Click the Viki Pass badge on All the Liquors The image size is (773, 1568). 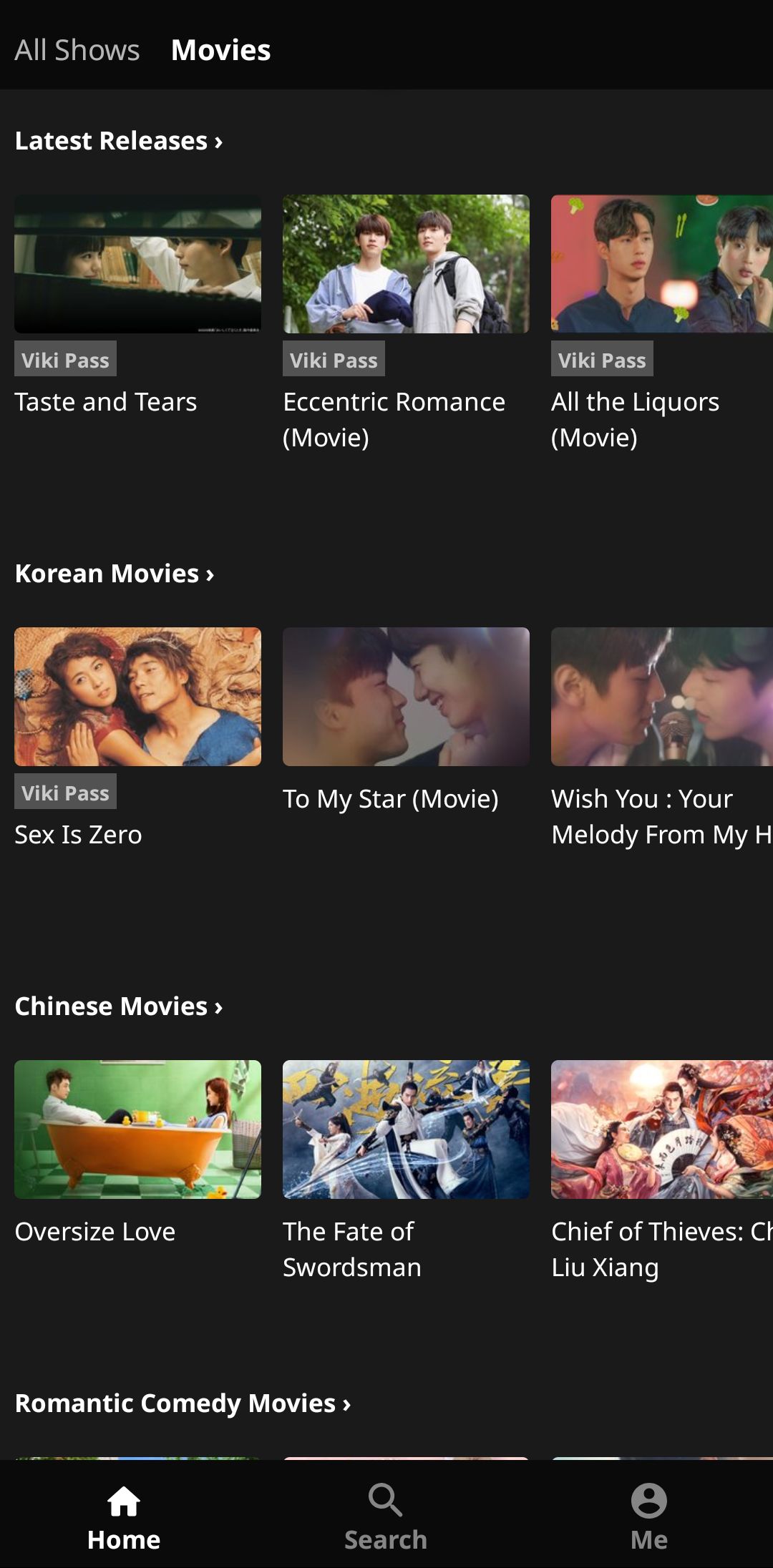[602, 359]
